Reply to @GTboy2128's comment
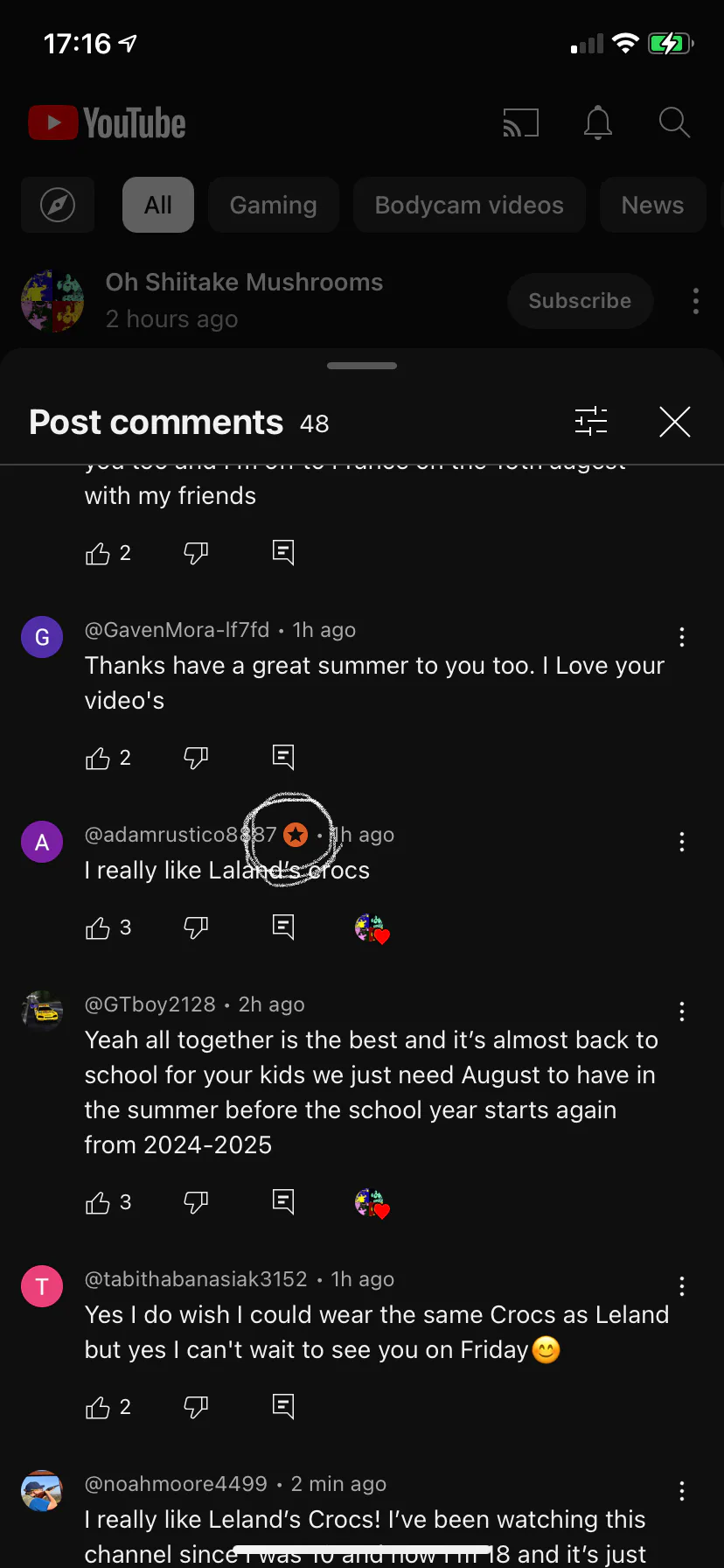 point(283,1202)
